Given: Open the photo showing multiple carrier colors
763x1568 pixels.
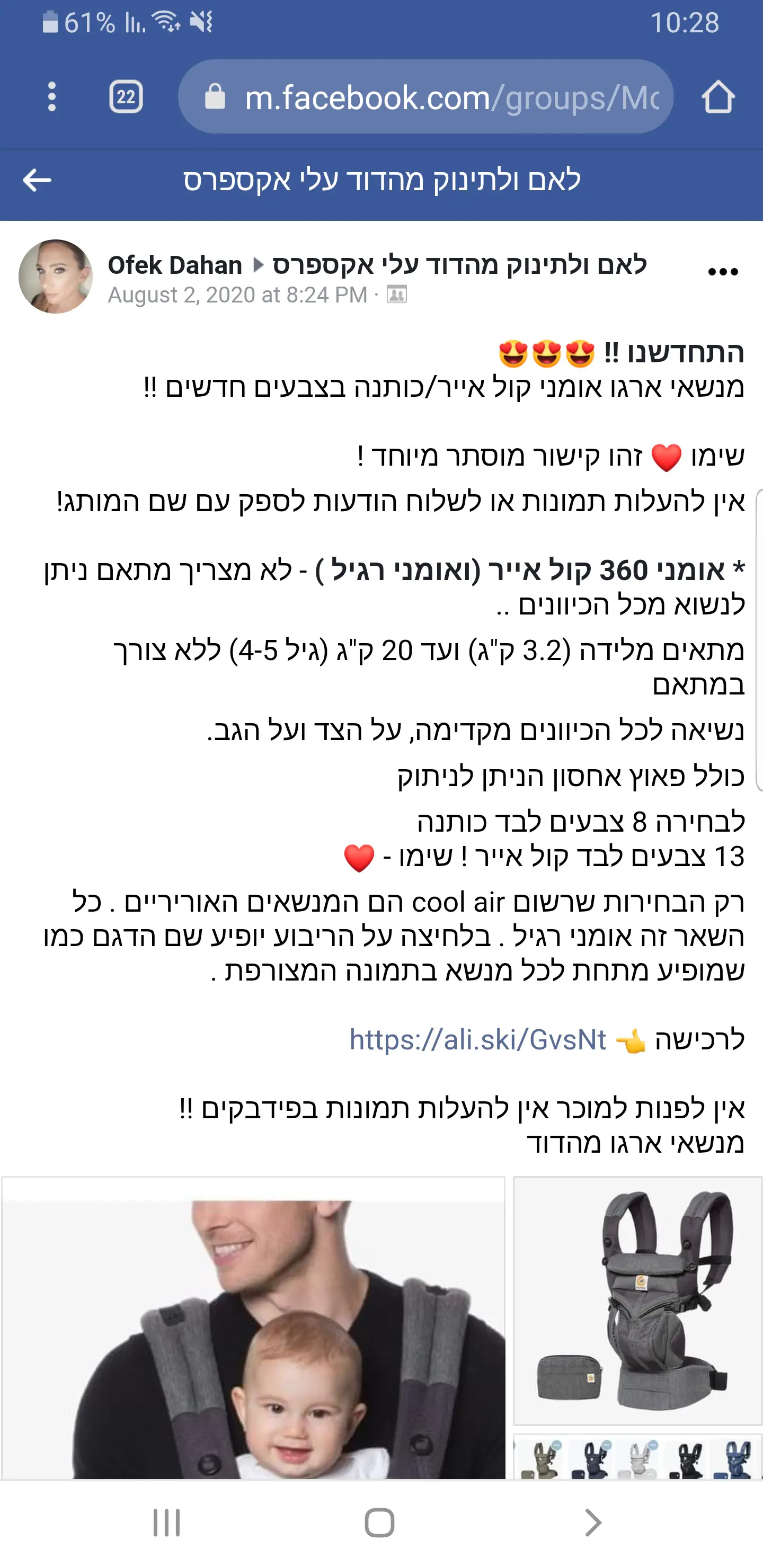Looking at the screenshot, I should click(x=637, y=1457).
